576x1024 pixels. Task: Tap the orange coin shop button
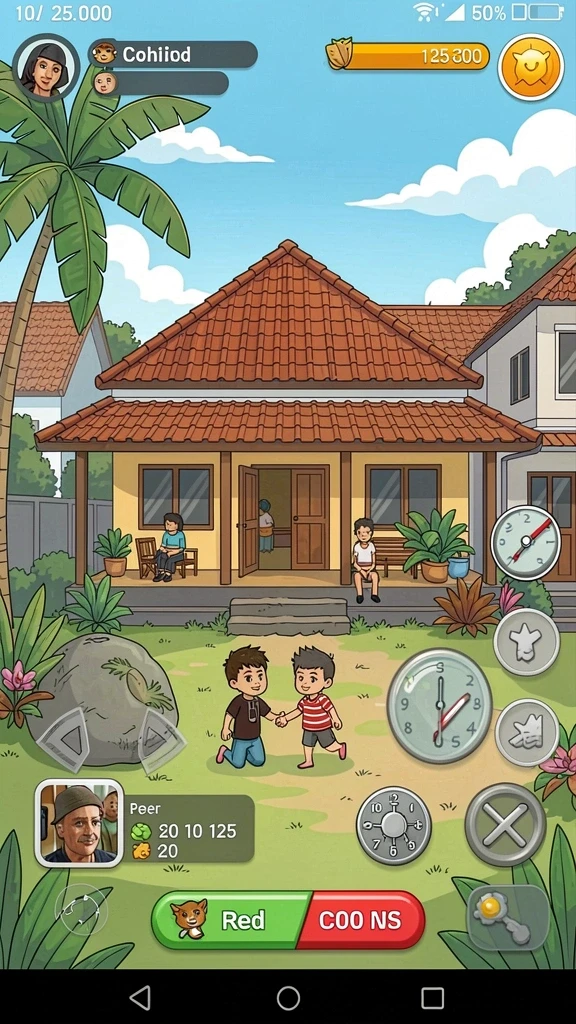click(x=530, y=68)
